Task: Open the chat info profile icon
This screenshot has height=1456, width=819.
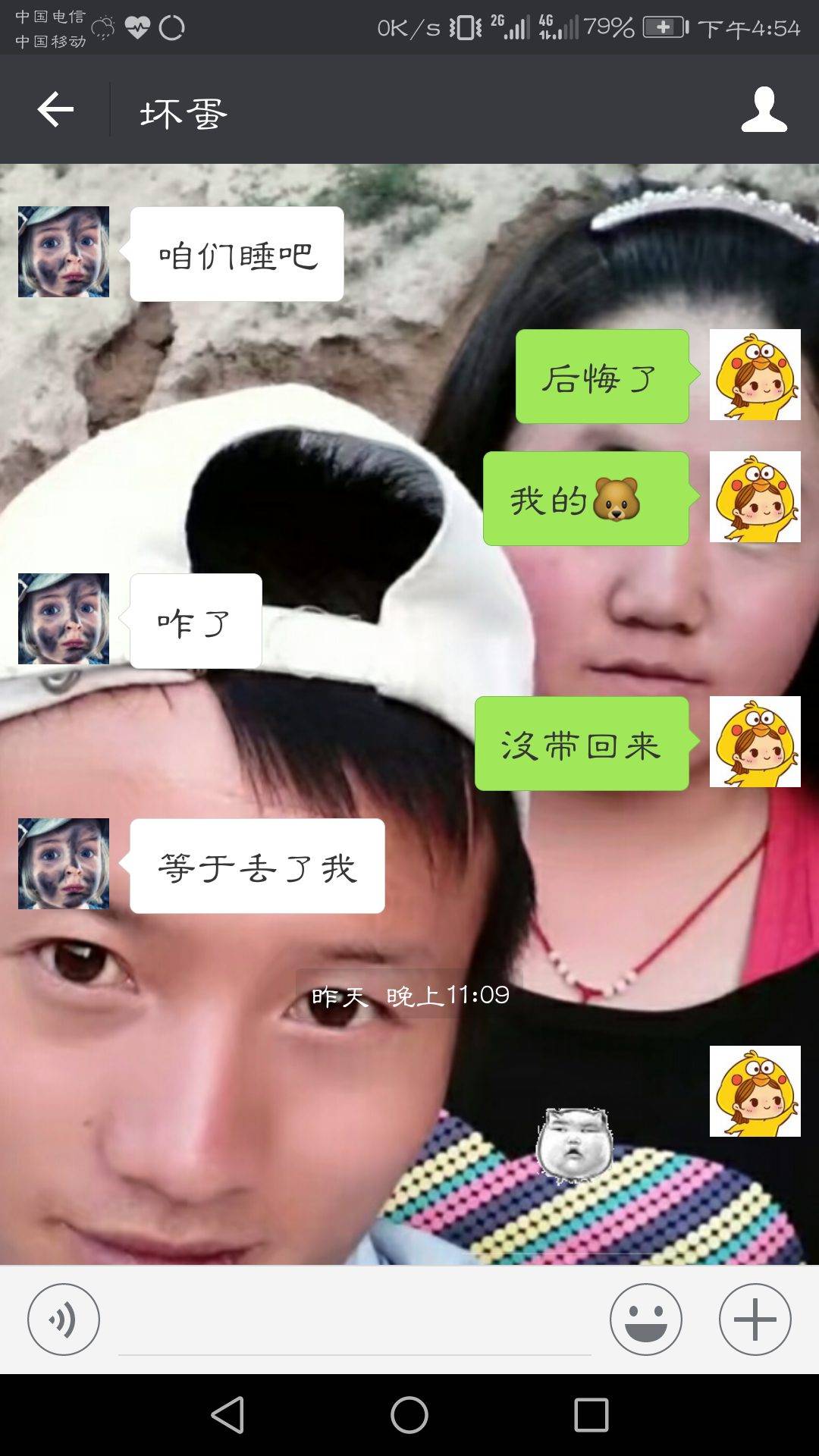Action: [x=764, y=110]
